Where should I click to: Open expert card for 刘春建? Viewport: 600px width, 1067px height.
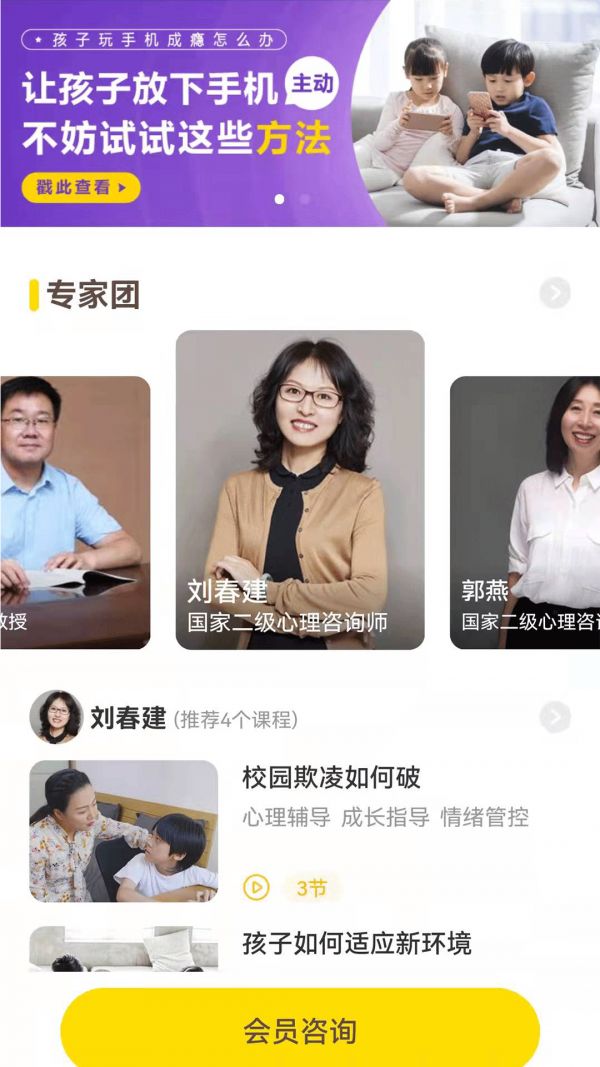pos(300,490)
